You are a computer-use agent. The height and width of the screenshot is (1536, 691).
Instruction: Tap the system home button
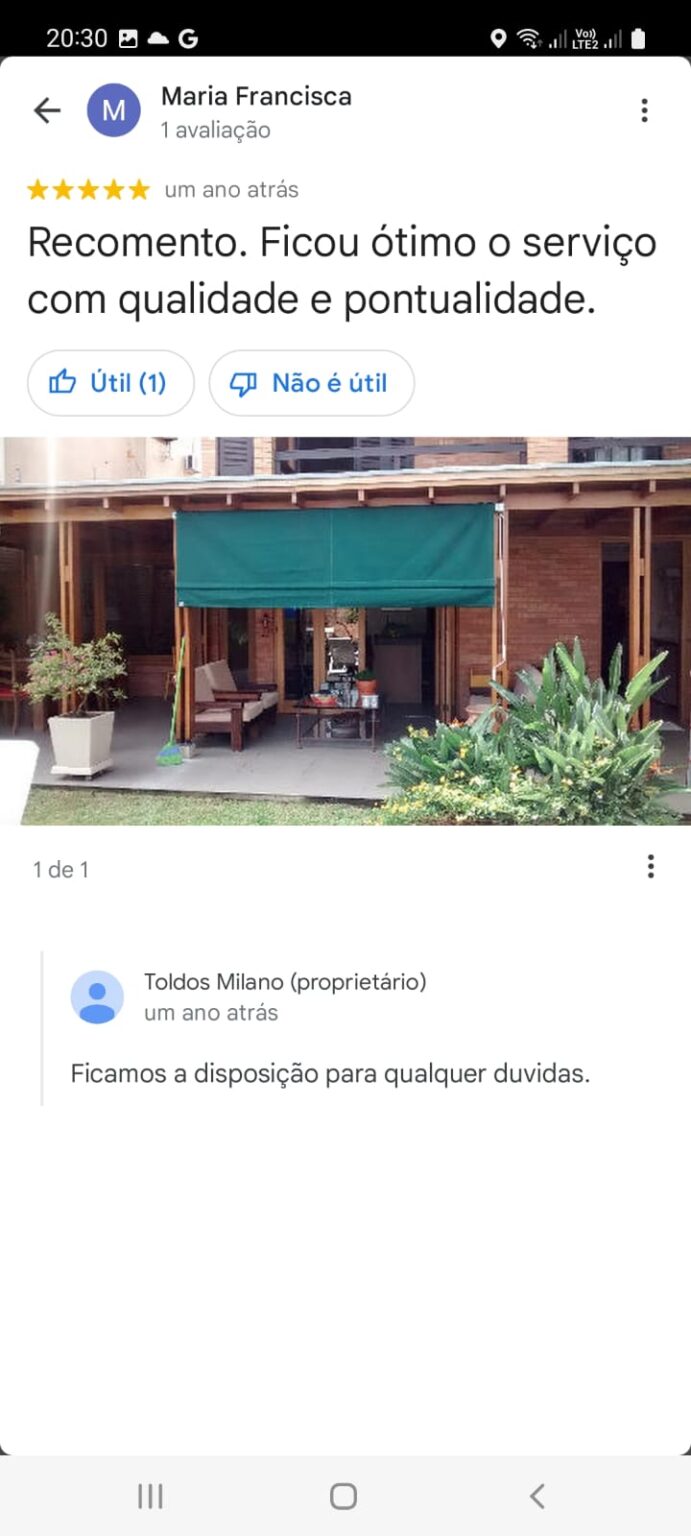point(343,1496)
